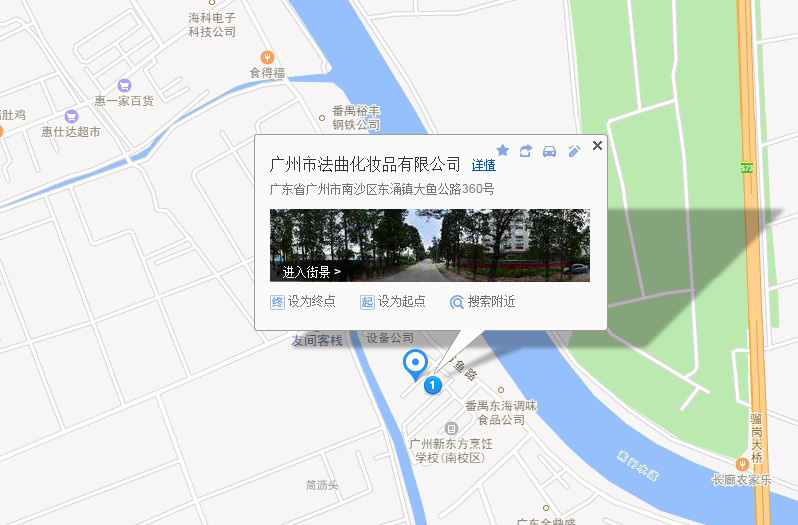Select 食得福 restaurant on the map
This screenshot has width=798, height=525.
(x=267, y=72)
